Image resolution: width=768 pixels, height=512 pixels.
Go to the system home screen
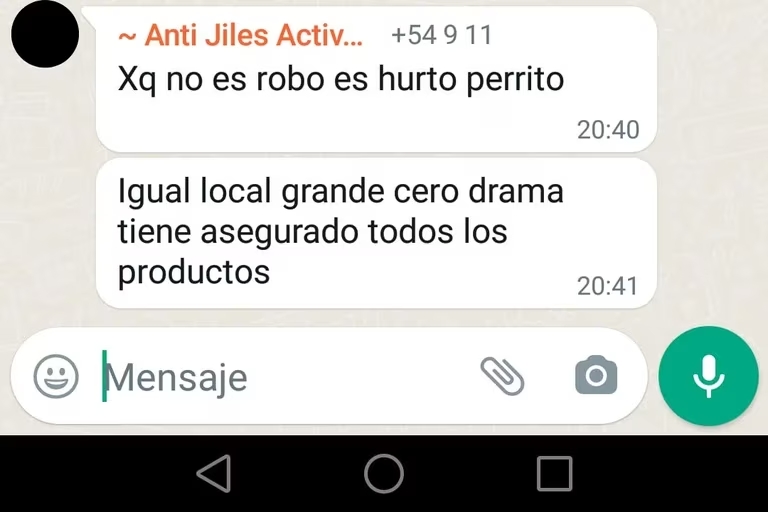(x=384, y=473)
